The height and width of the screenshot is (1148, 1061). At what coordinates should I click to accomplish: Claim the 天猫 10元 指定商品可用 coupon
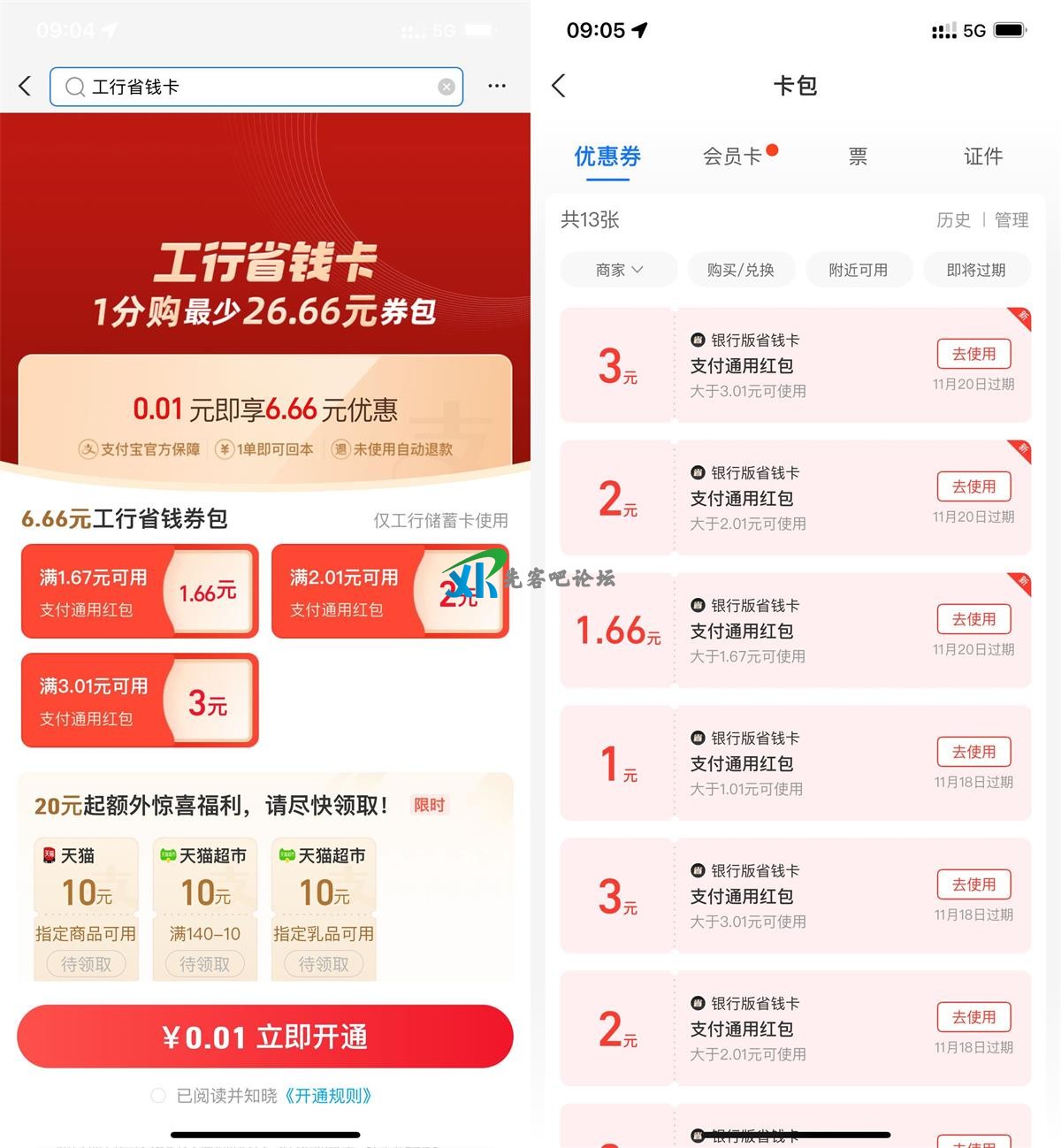86,964
